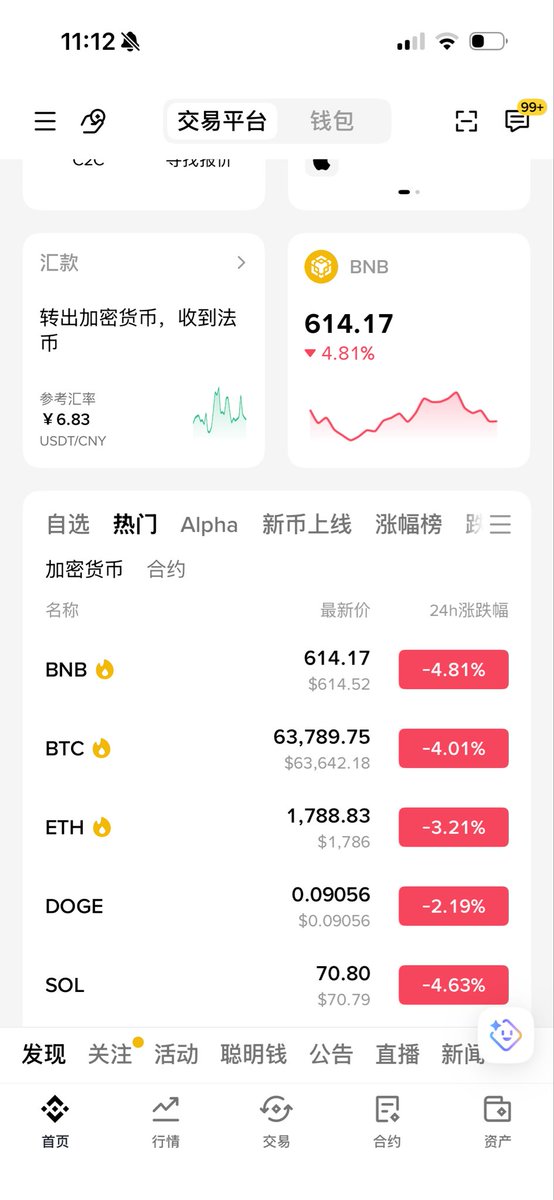Open the 汇款 remittance card
This screenshot has height=1200, width=554.
pyautogui.click(x=144, y=351)
